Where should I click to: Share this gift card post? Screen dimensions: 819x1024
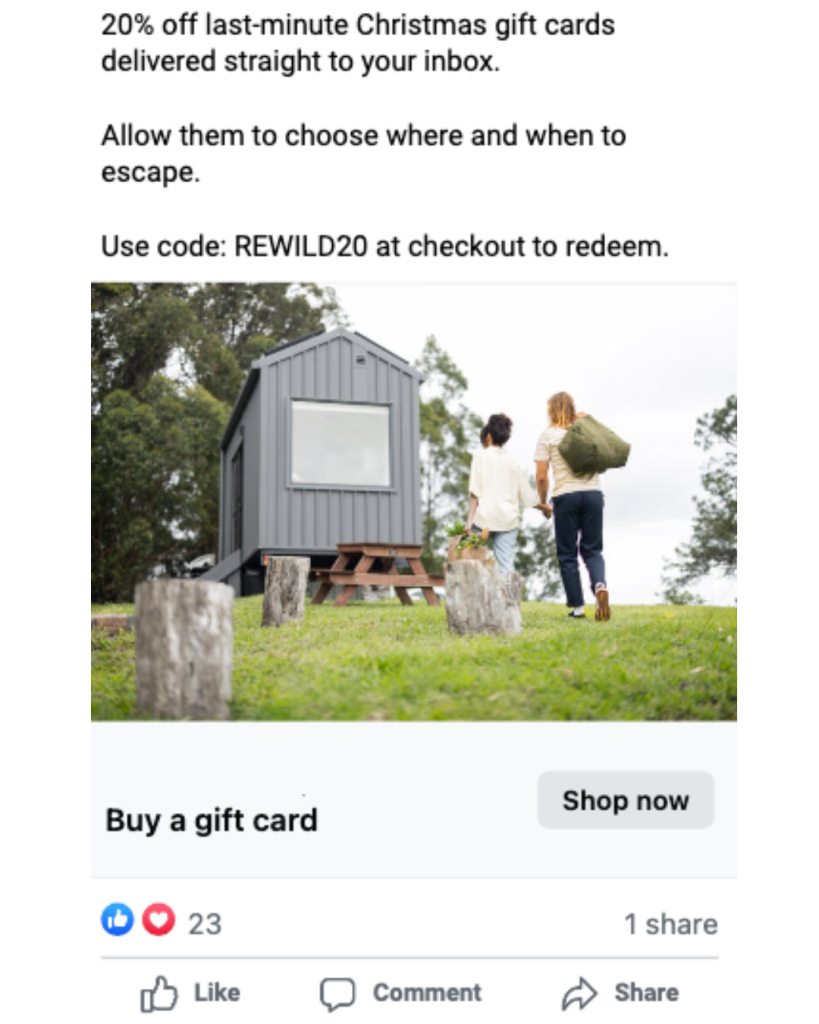tap(620, 993)
